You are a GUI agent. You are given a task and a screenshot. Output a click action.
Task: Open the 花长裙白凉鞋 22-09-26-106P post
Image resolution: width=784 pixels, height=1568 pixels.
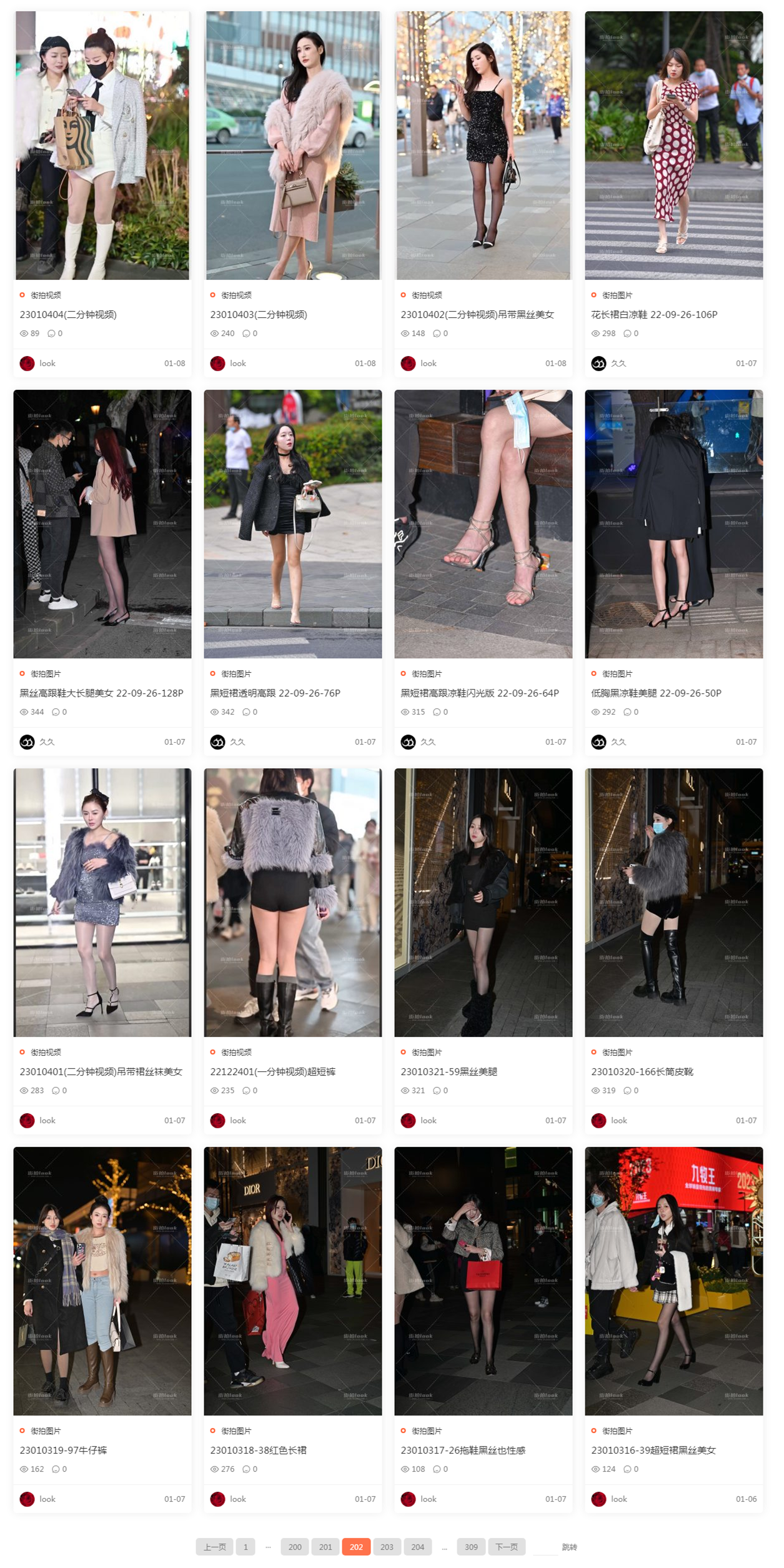pos(654,314)
